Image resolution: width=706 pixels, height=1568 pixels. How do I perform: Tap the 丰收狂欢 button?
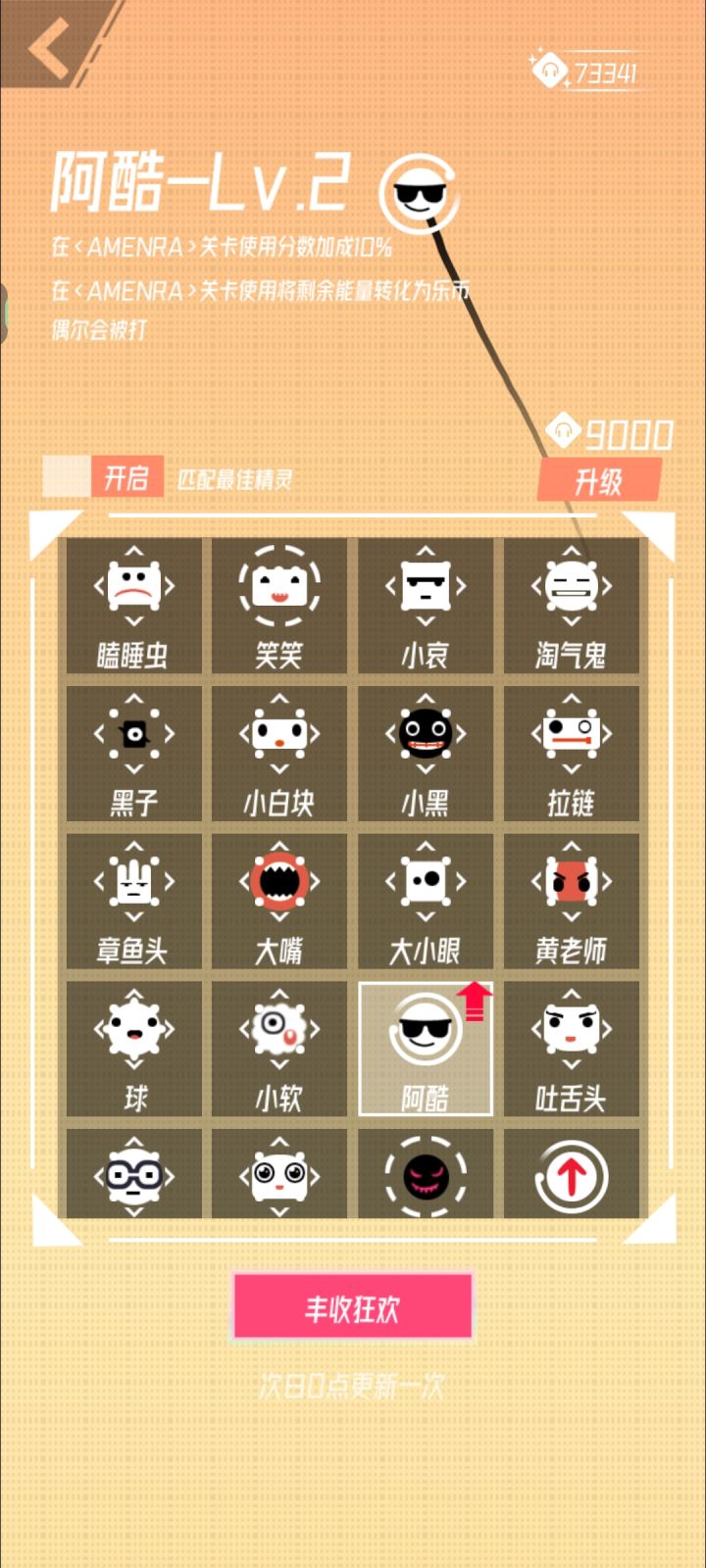pos(353,1306)
